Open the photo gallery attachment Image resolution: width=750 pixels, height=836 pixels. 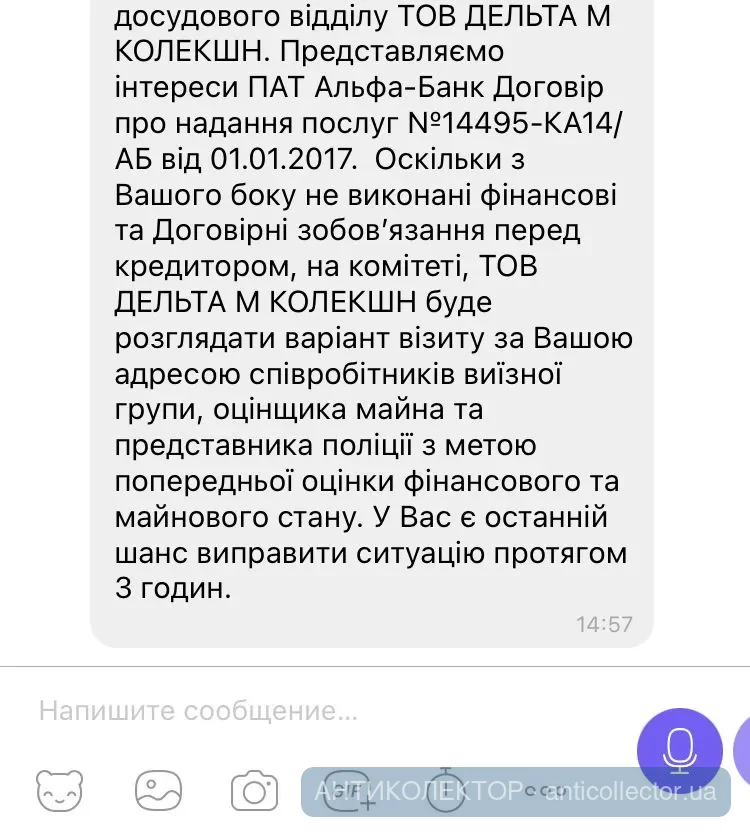click(158, 791)
